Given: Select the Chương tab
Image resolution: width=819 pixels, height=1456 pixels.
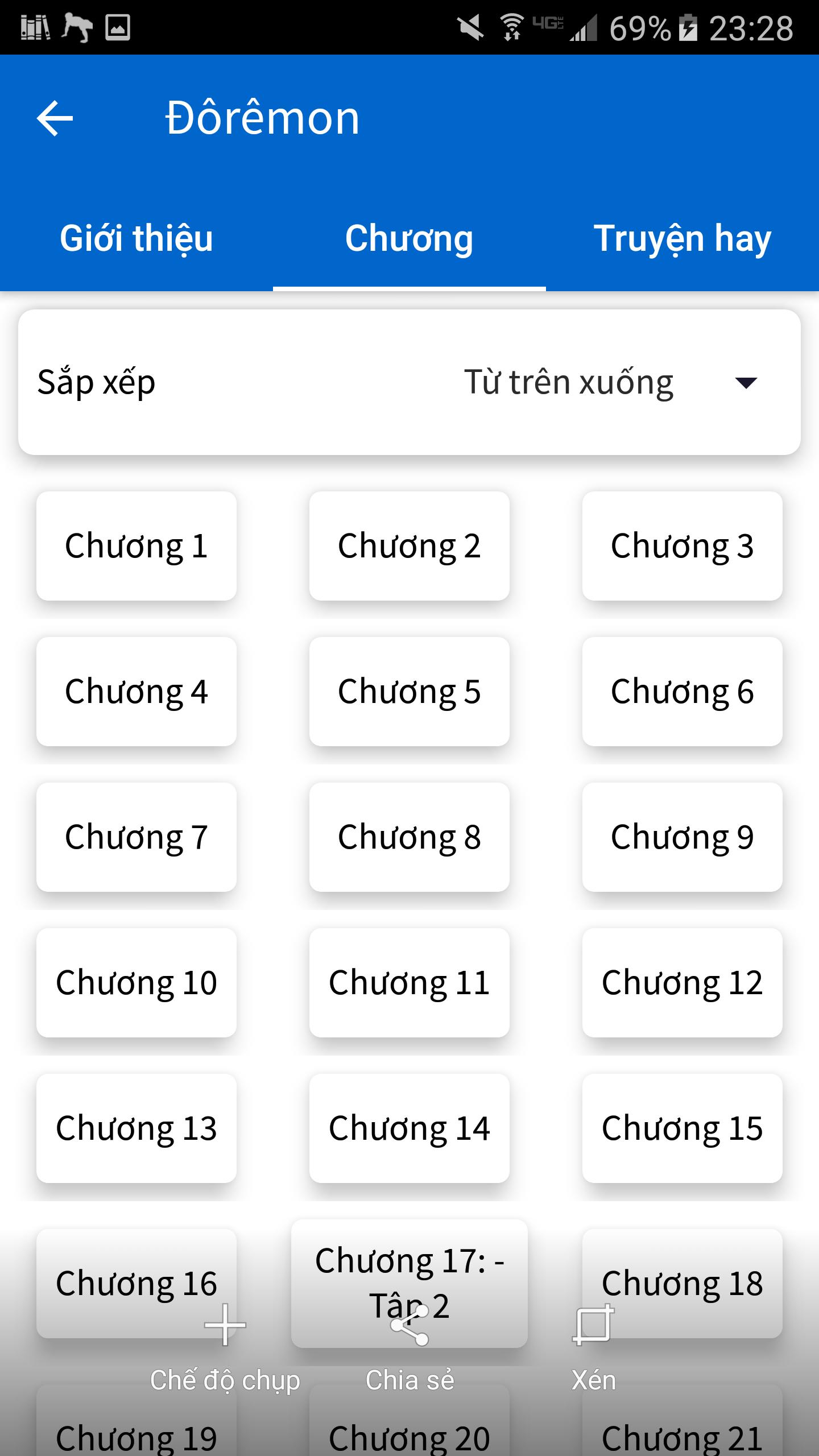Looking at the screenshot, I should (x=409, y=238).
